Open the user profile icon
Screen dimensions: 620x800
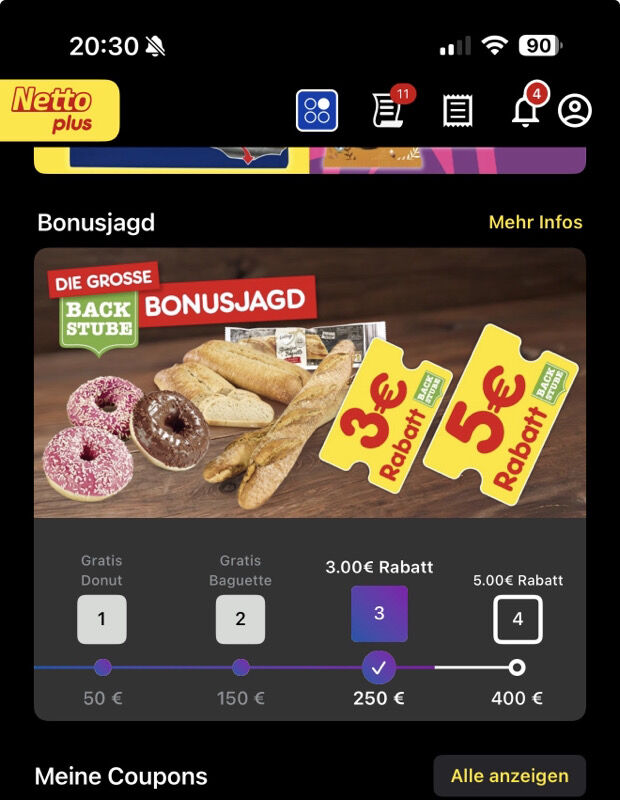point(575,111)
